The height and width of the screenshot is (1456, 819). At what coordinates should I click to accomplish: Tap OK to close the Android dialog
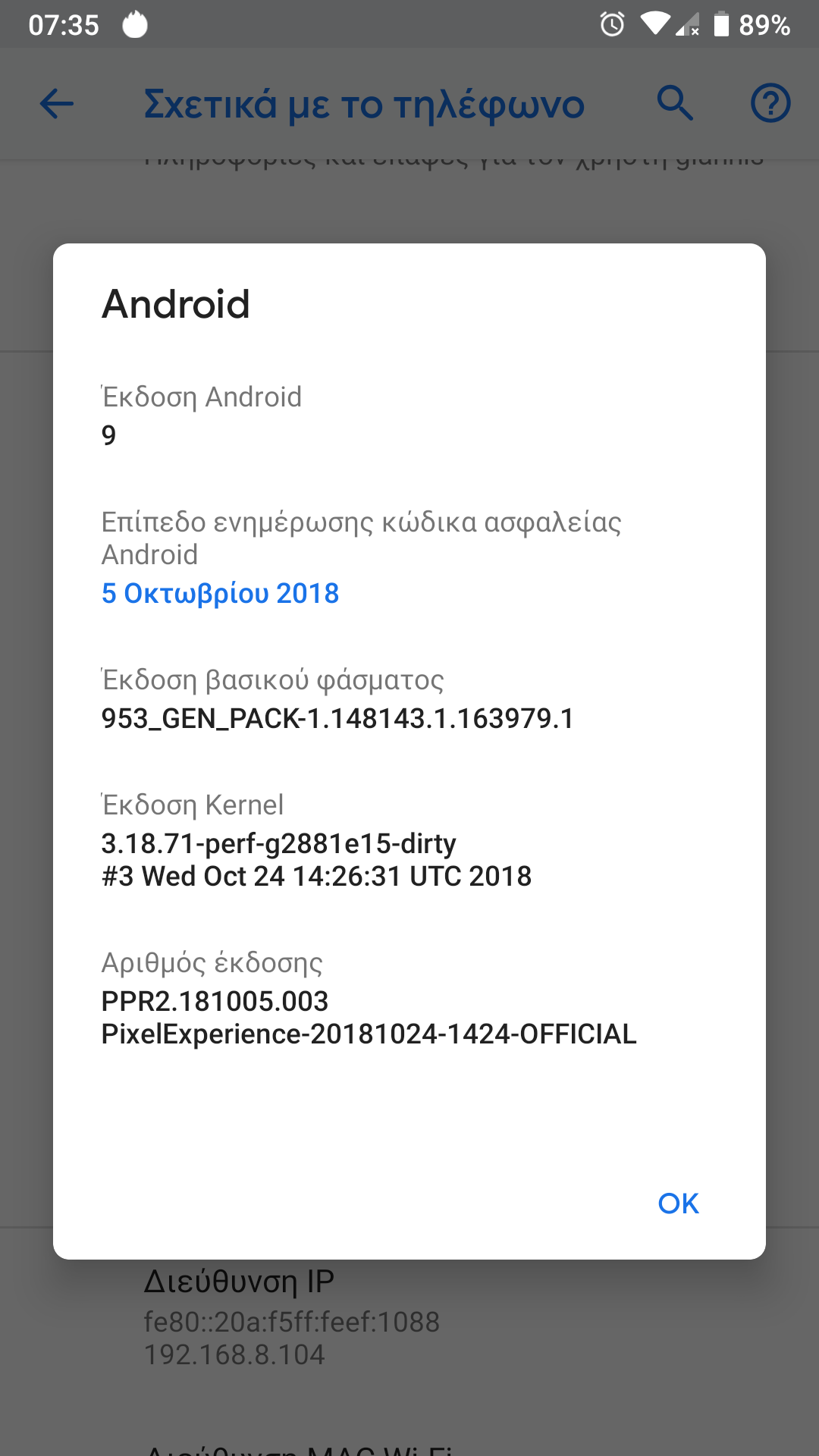point(678,1203)
